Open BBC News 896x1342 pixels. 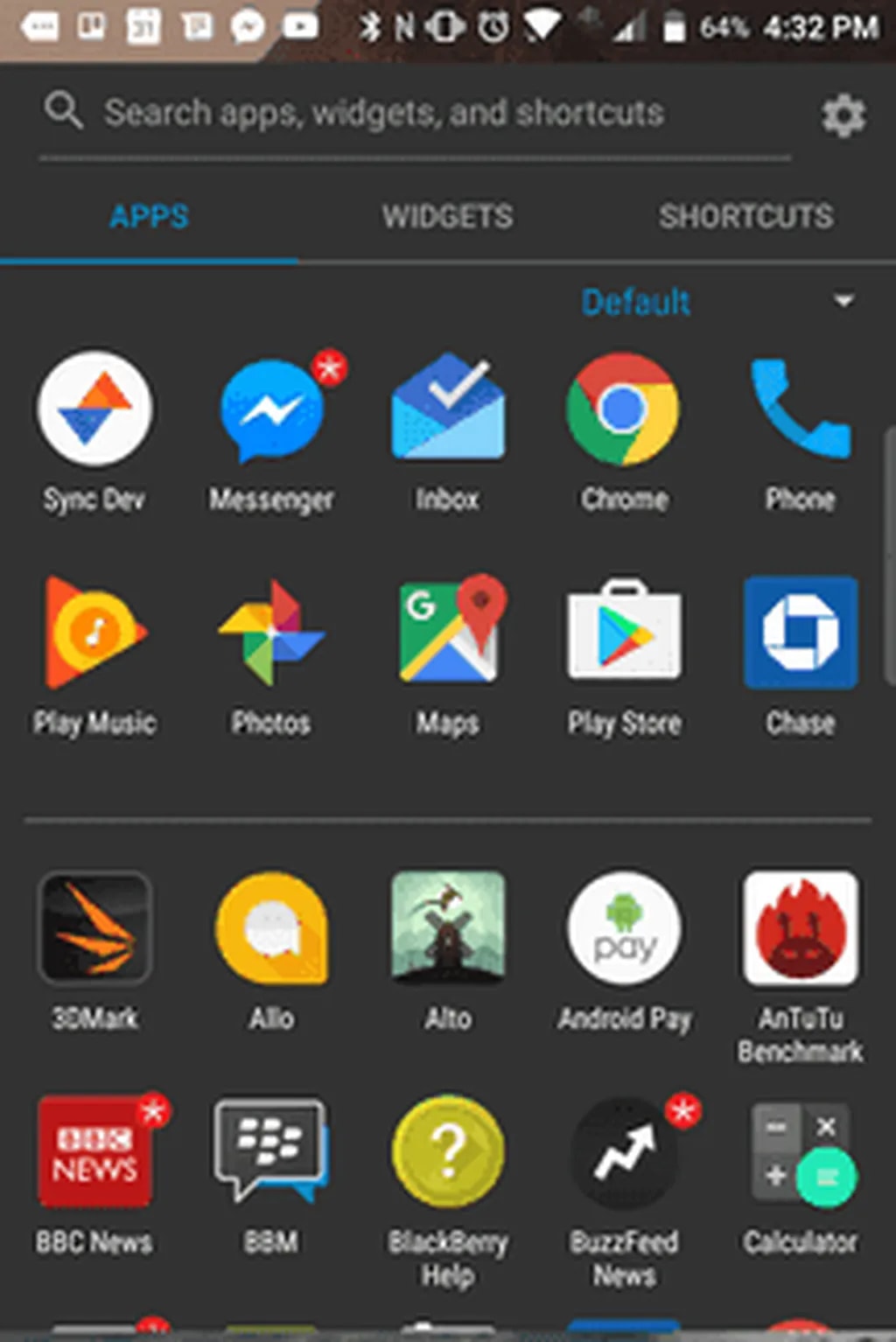[x=94, y=1153]
